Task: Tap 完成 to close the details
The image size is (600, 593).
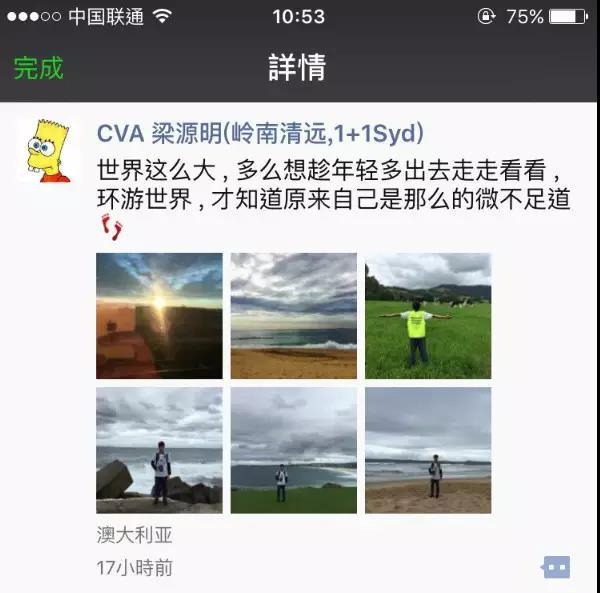Action: pos(38,68)
